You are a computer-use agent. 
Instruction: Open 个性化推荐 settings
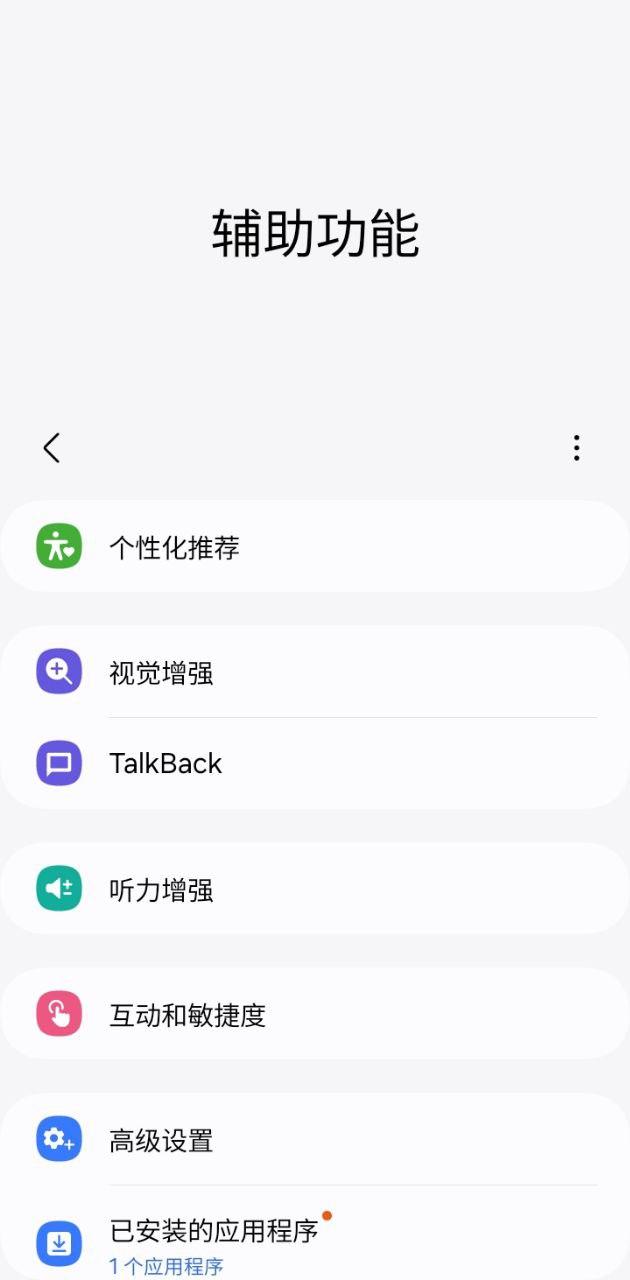tap(314, 547)
